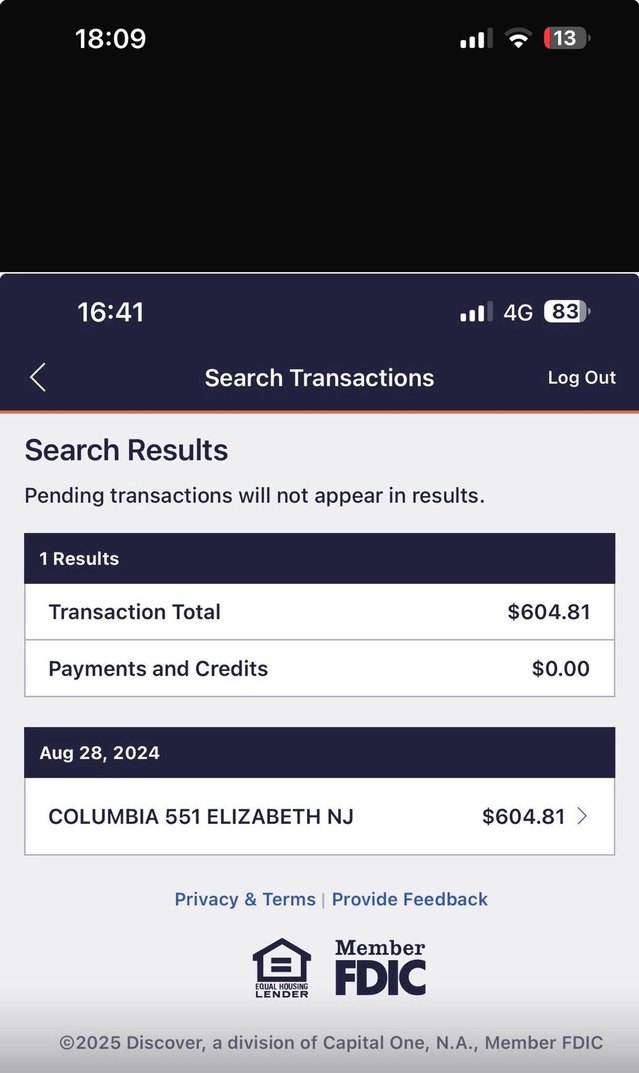Tap the Provide Feedback link
The height and width of the screenshot is (1073, 639).
(410, 899)
